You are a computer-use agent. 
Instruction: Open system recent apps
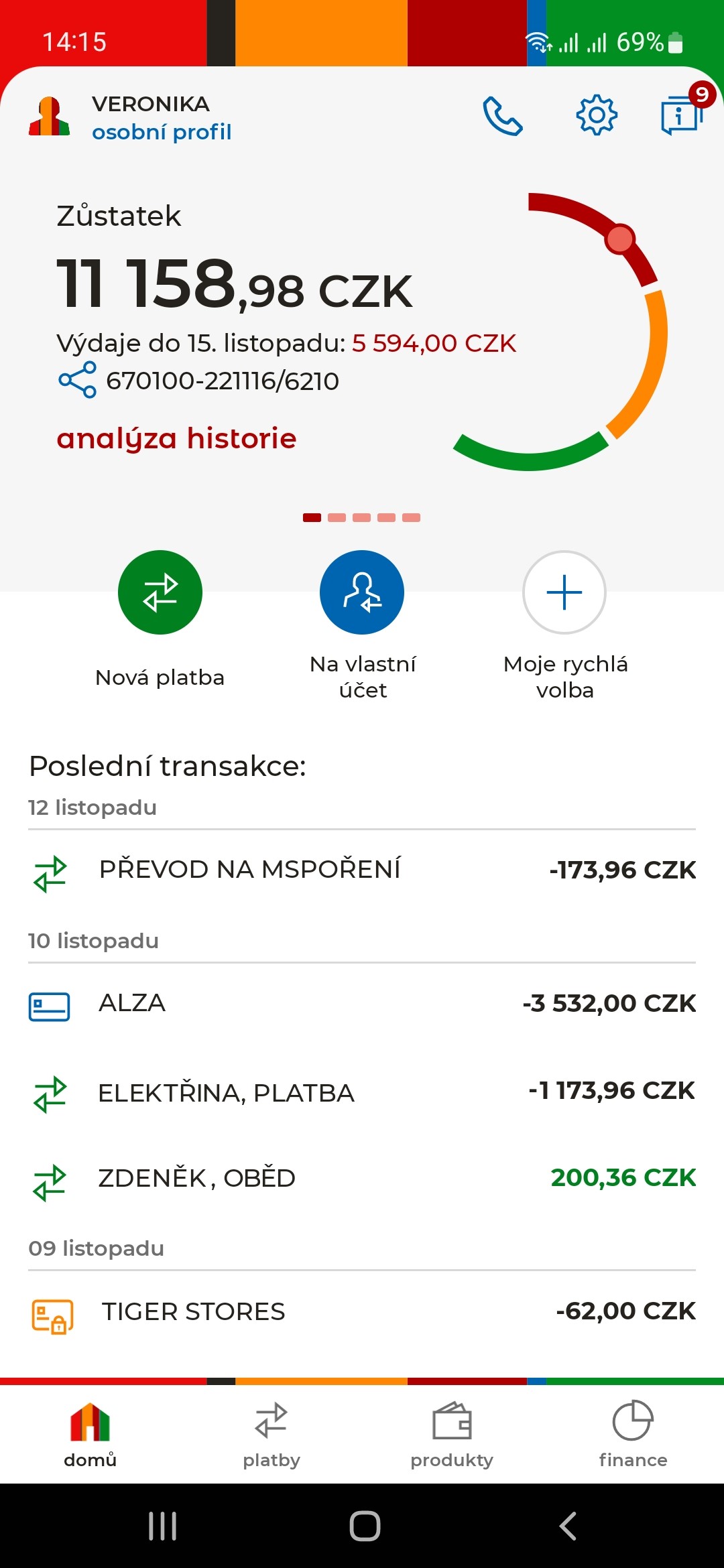(x=162, y=1526)
